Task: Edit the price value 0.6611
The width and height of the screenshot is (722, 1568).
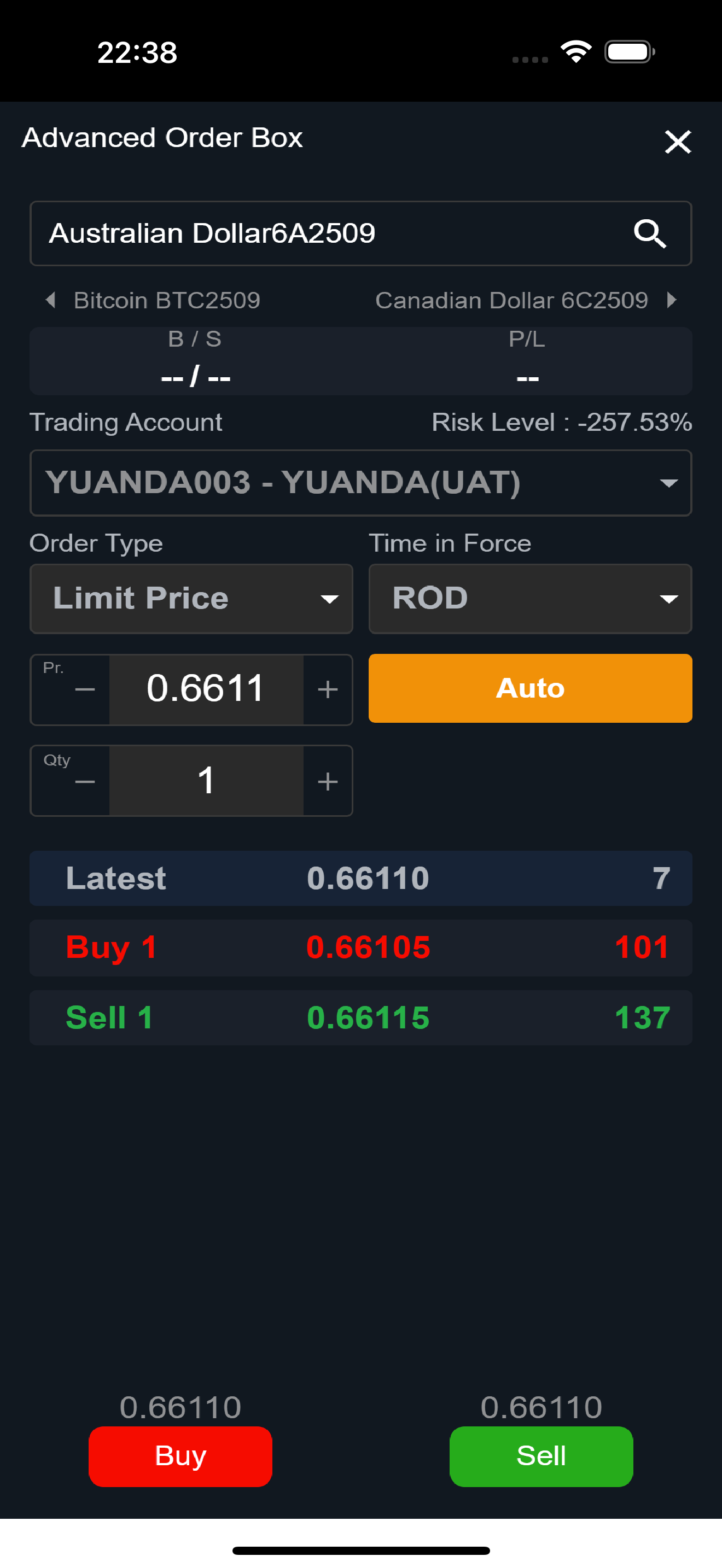Action: click(206, 689)
